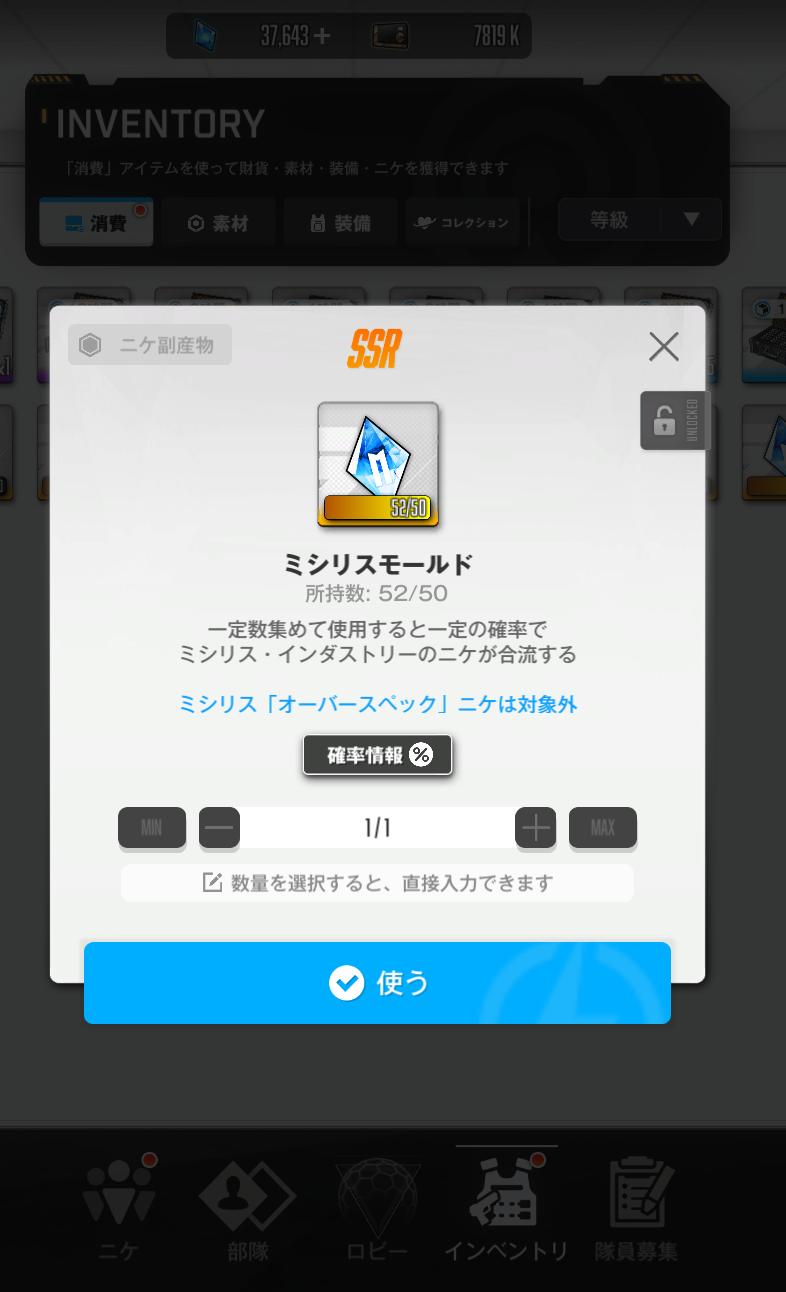Screen dimensions: 786x1292
Task: Set quantity to MIN
Action: pyautogui.click(x=152, y=828)
